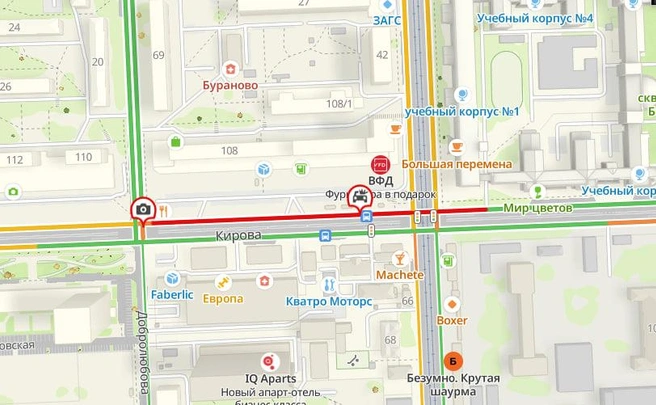
Task: Select учебный корпус №1 marker
Action: [462, 95]
